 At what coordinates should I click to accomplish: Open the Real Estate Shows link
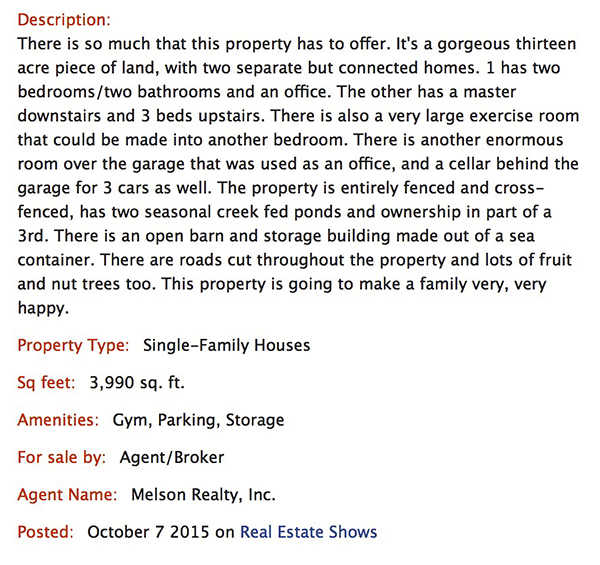click(x=308, y=532)
